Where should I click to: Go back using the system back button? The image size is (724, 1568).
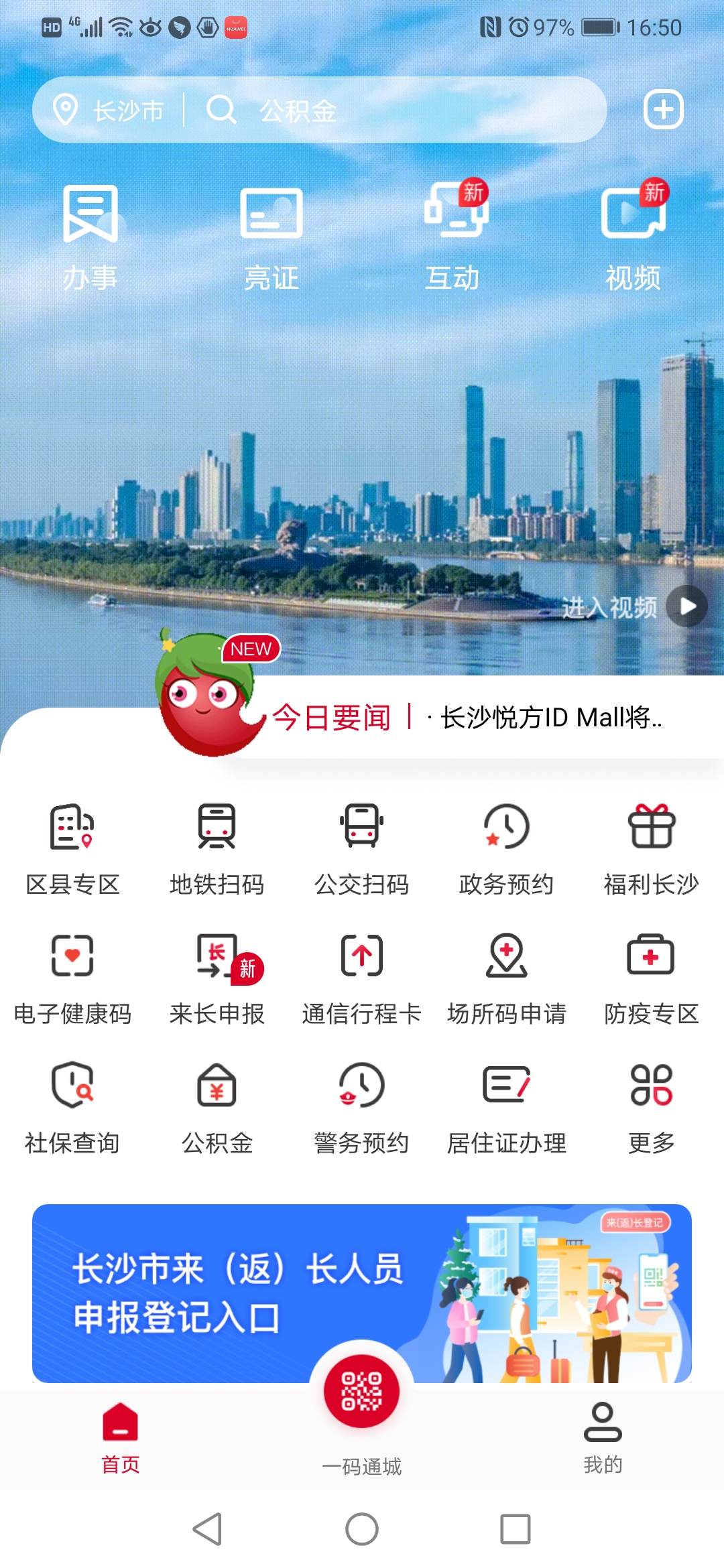coord(208,1529)
